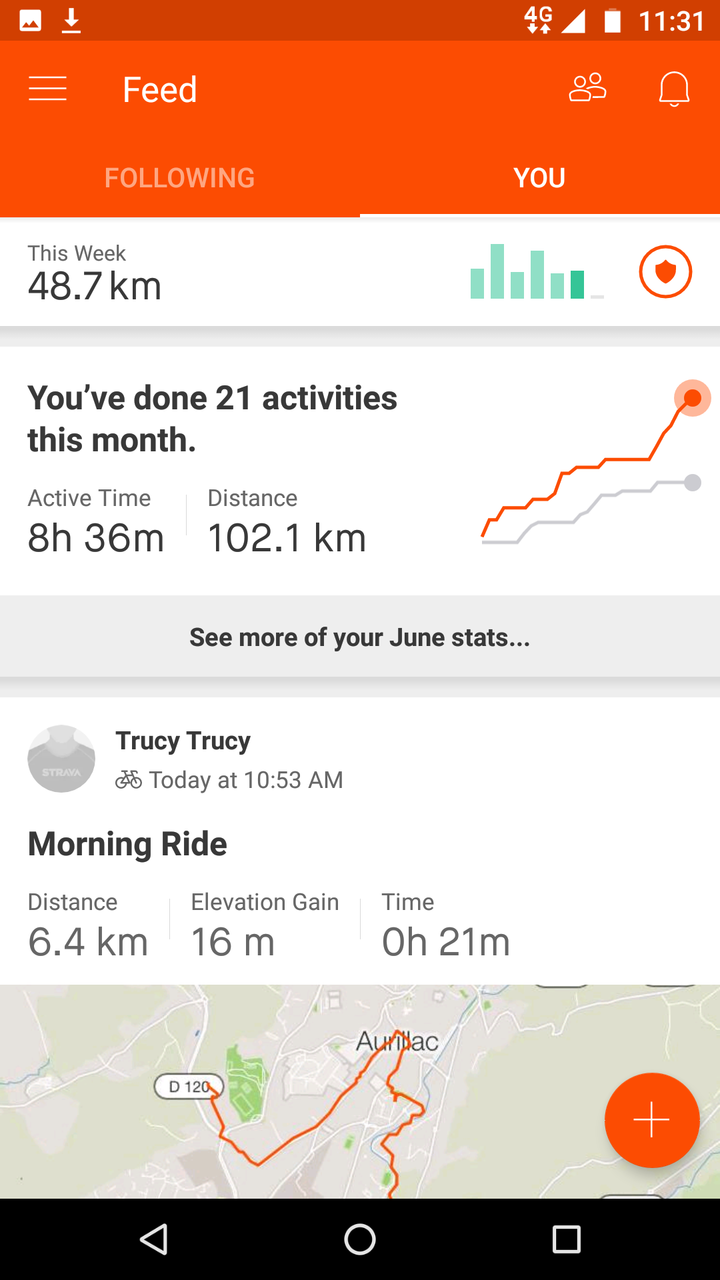Screen dimensions: 720x1280
Task: Open the Morning Ride activity
Action: (128, 844)
